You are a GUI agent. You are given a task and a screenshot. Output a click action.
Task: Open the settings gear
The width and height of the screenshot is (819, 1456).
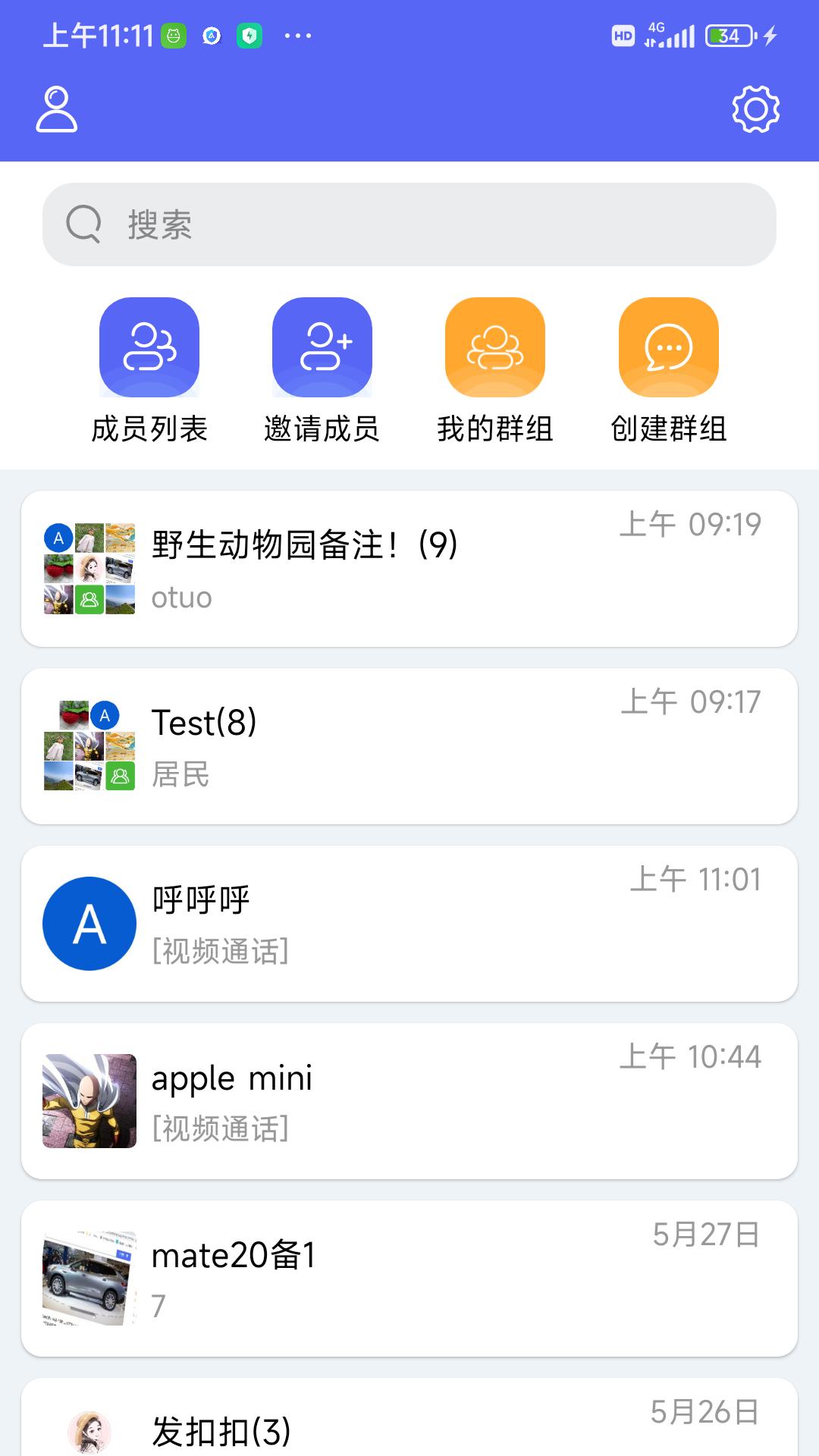[x=755, y=109]
